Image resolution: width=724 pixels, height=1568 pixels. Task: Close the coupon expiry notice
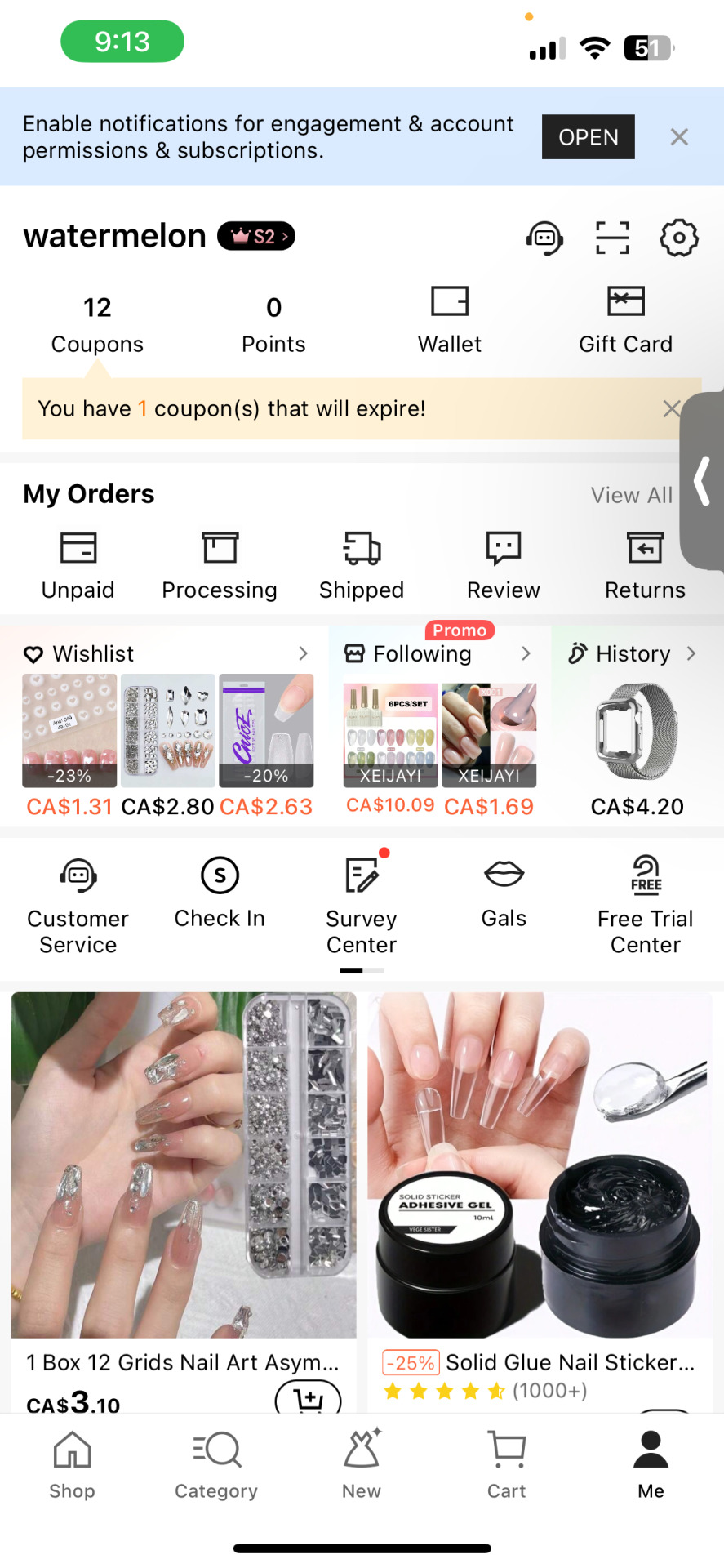pyautogui.click(x=671, y=408)
